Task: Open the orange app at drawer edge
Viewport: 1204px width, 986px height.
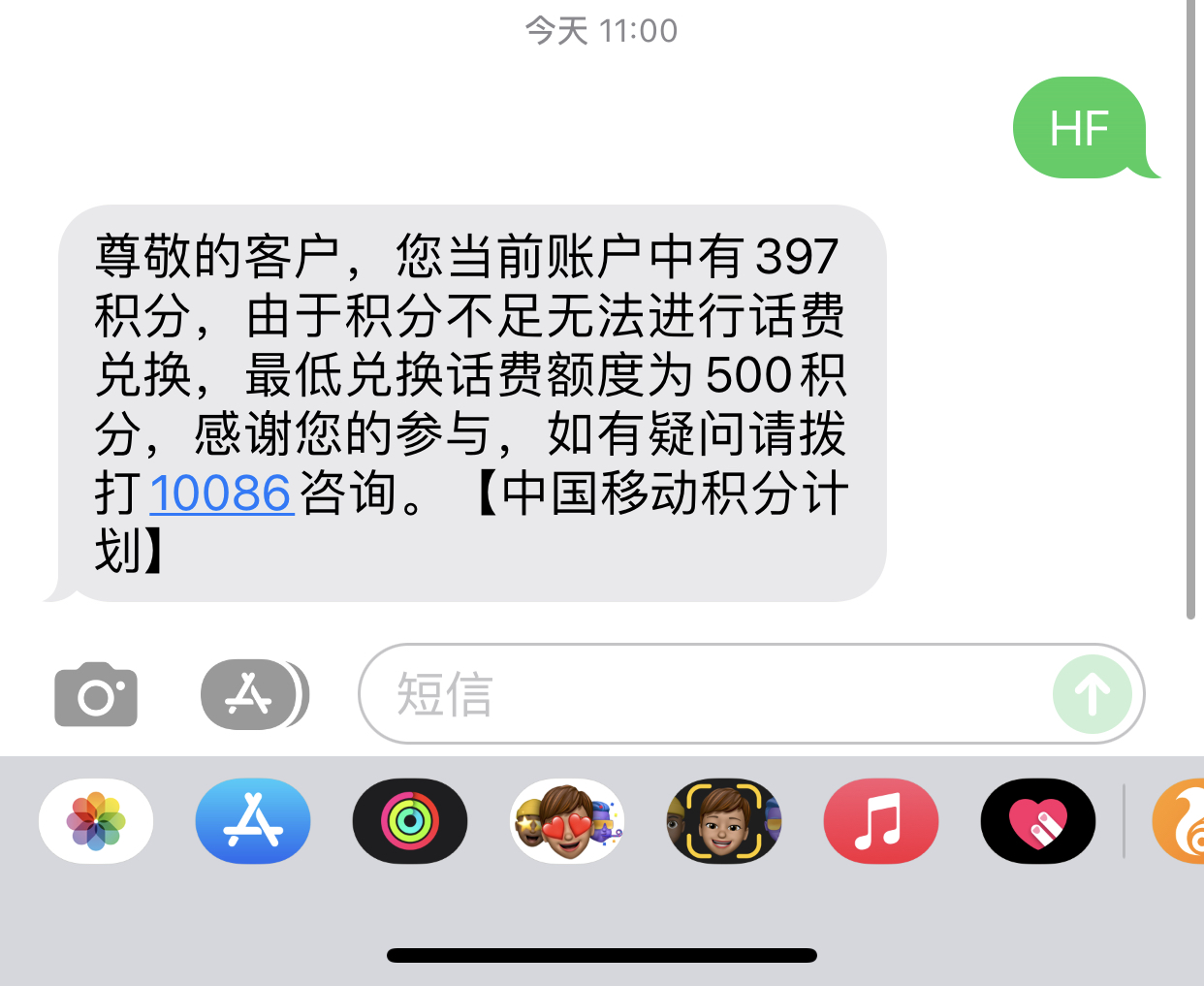Action: click(x=1181, y=821)
